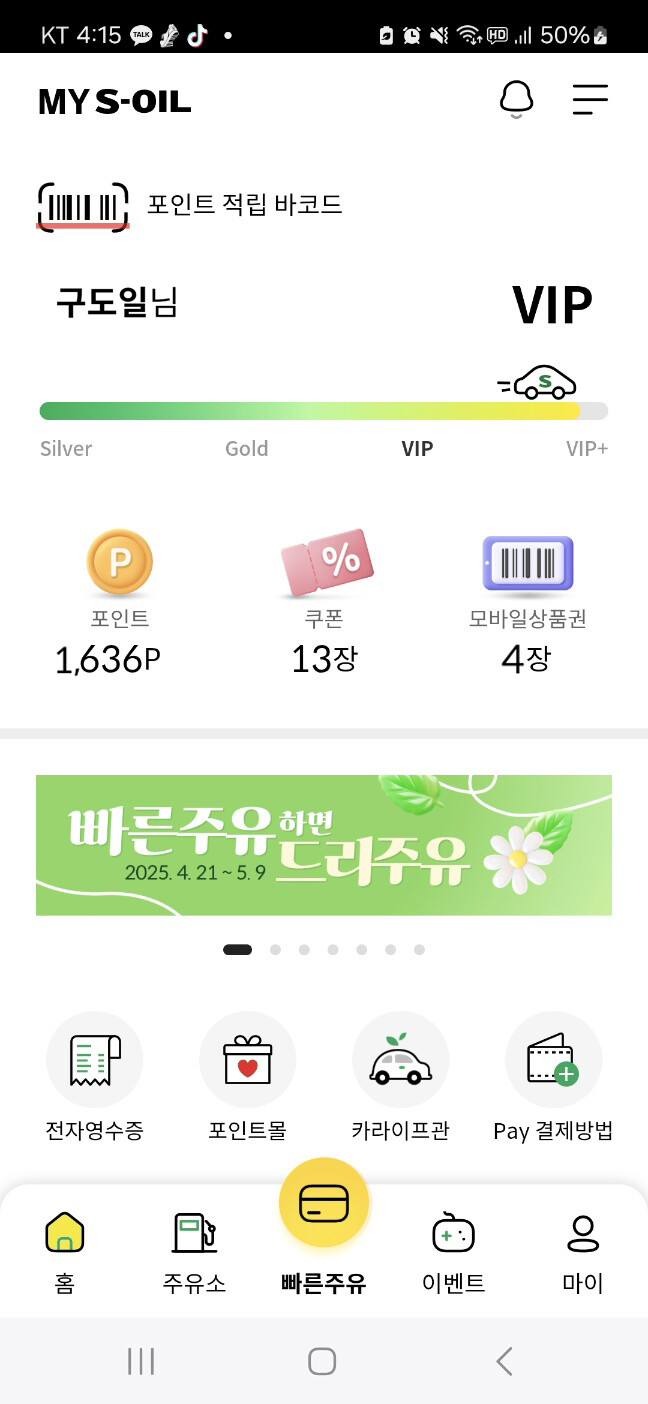Switch to the 주유소 tab
Viewport: 648px width, 1404px height.
(194, 1252)
